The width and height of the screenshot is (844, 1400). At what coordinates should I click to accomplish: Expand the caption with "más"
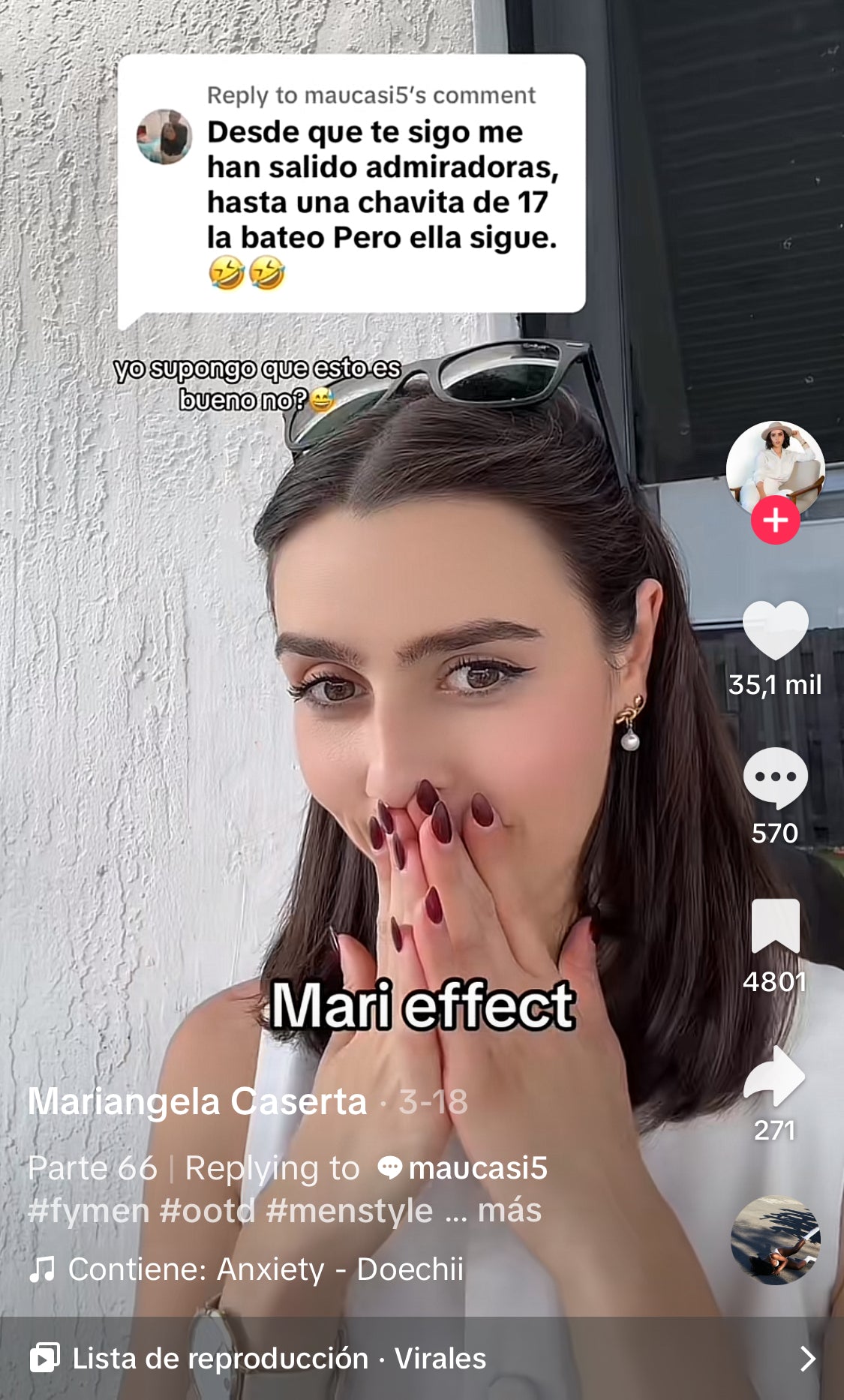509,1210
